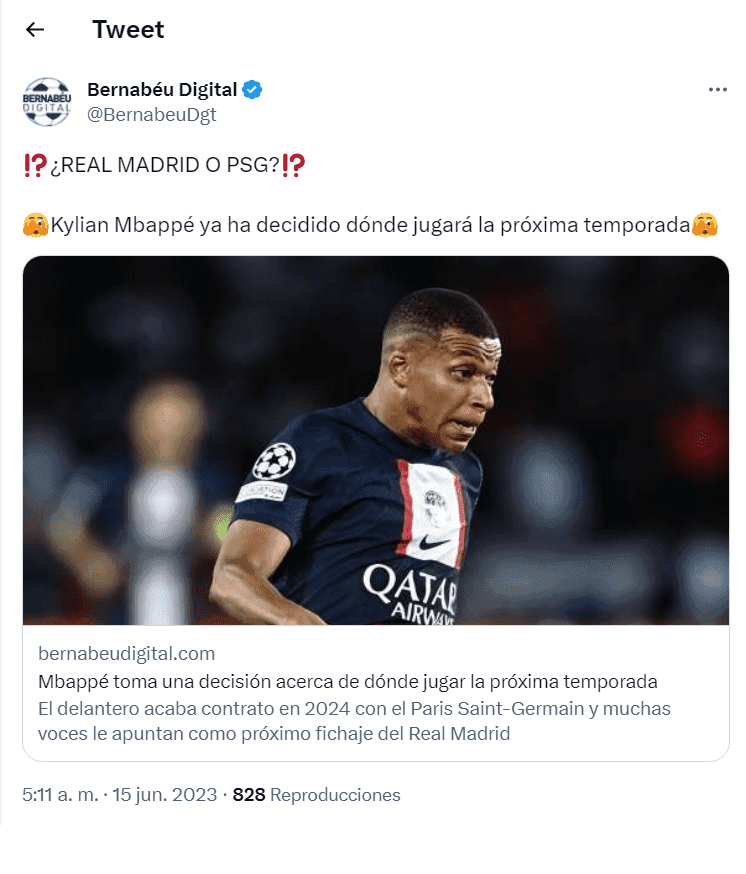Open the tweet's three-dot overflow menu
The width and height of the screenshot is (746, 874).
coord(717,90)
